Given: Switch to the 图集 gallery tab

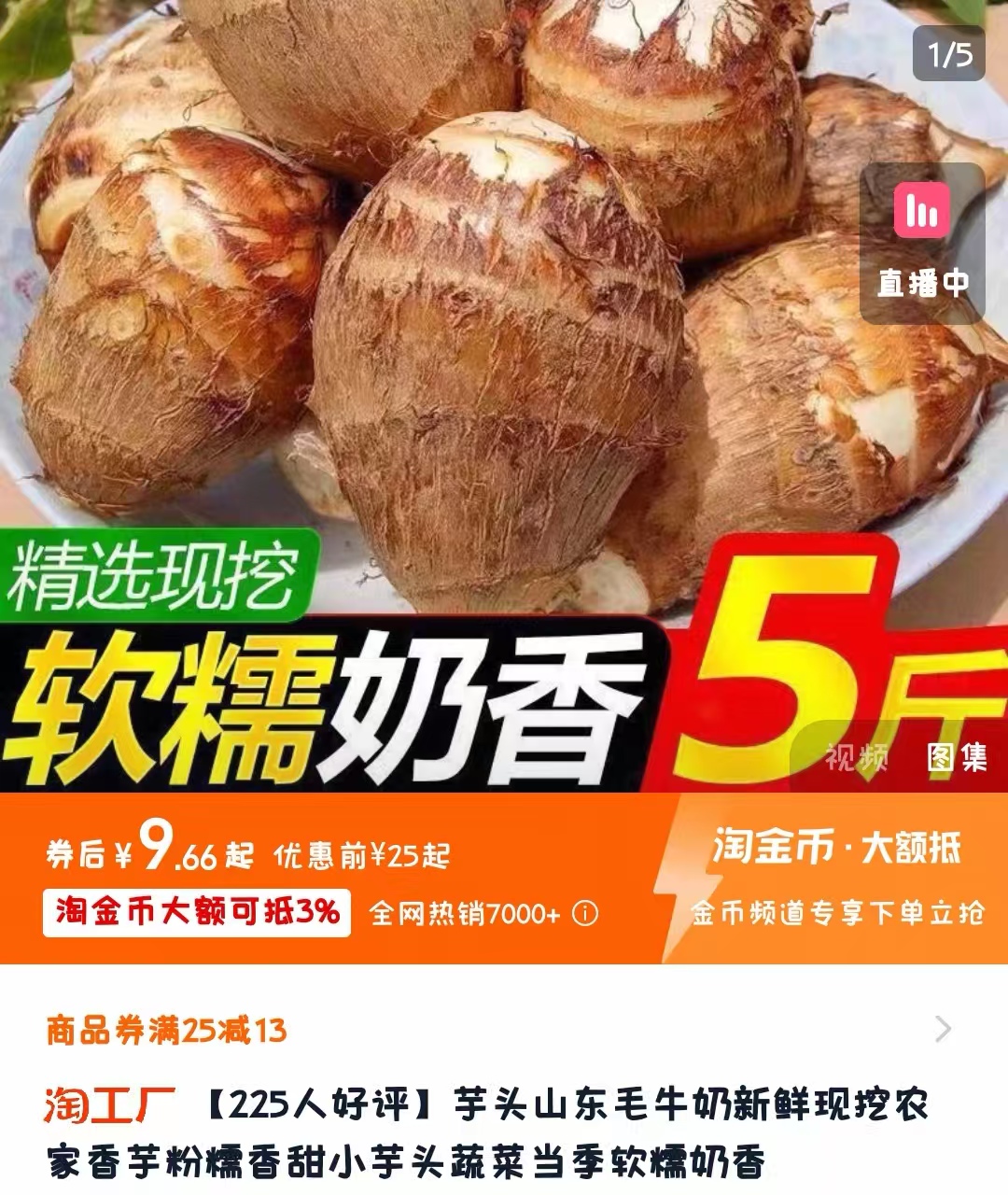Looking at the screenshot, I should tap(957, 757).
